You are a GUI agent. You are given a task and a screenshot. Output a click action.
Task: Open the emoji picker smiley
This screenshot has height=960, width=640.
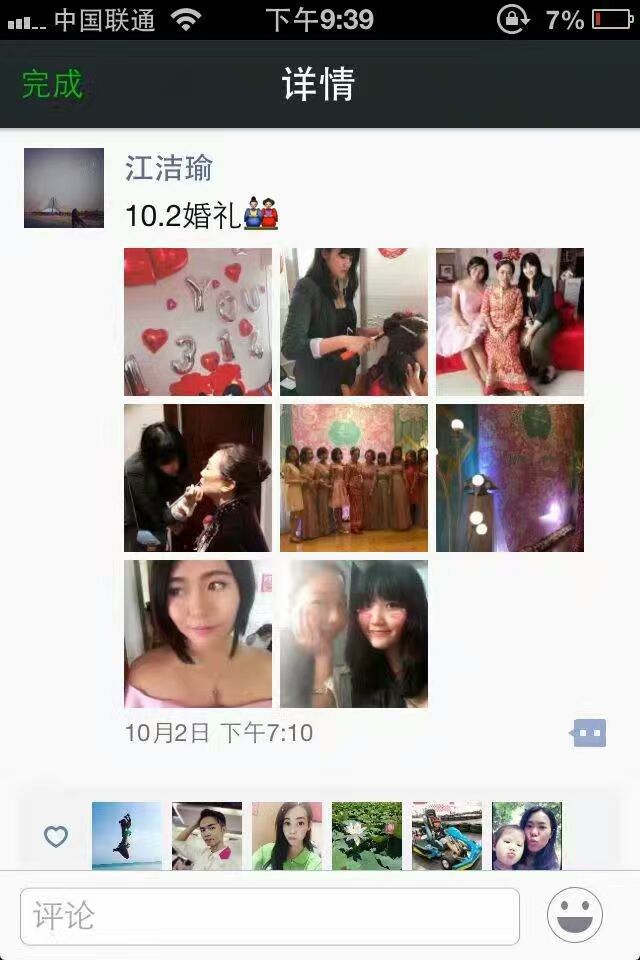pos(575,915)
